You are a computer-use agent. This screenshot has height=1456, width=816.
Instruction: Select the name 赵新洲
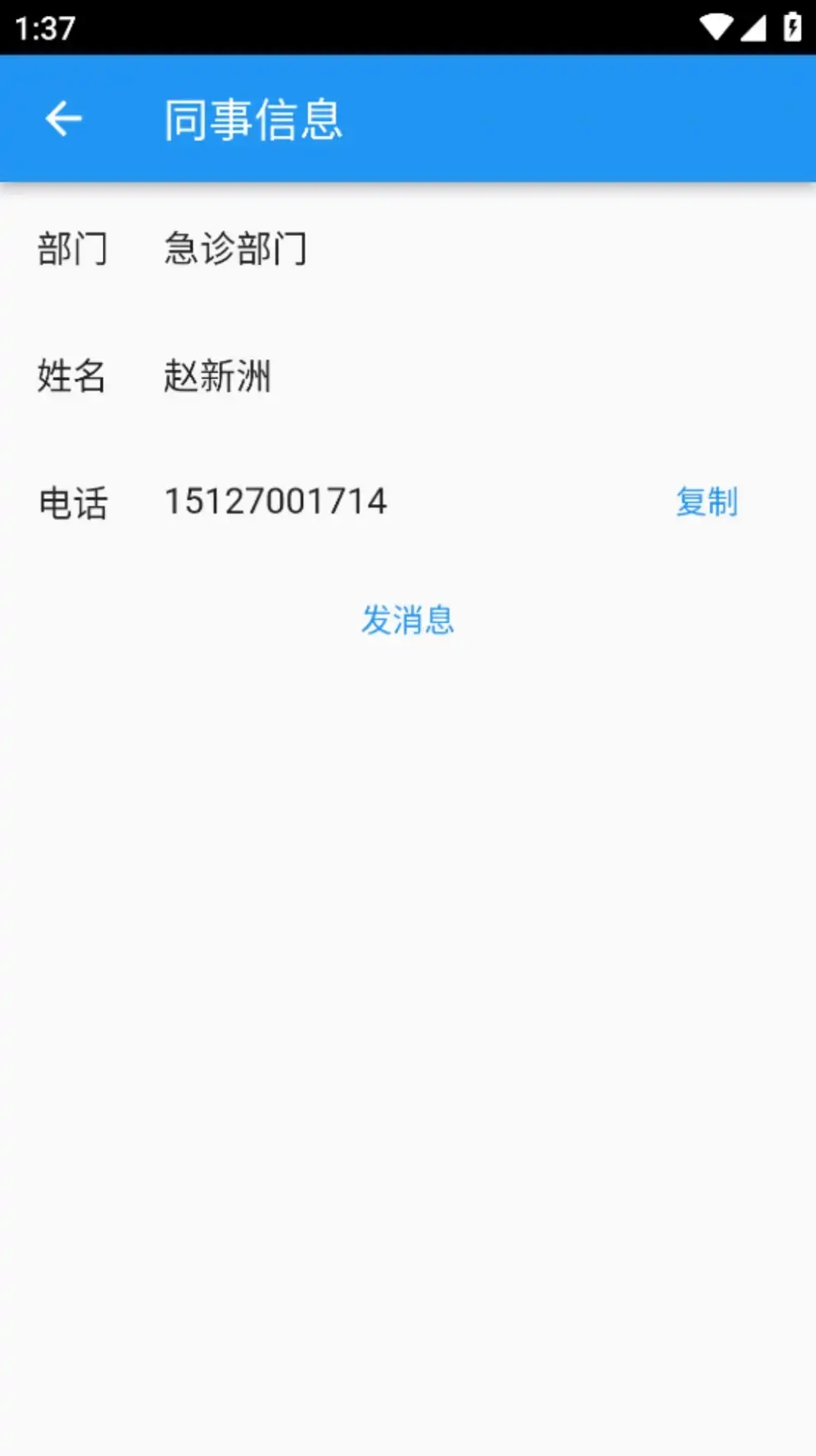click(217, 375)
